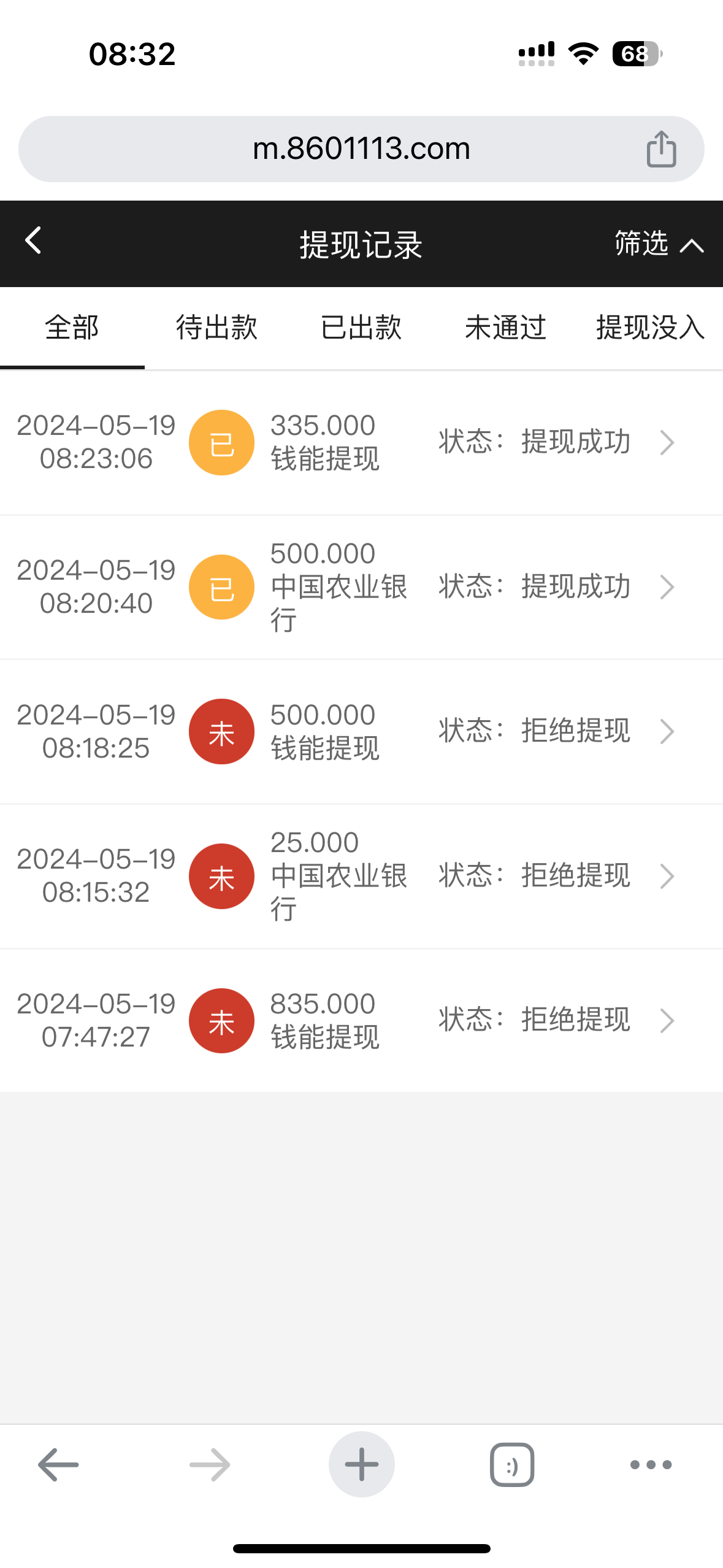Select the 提现没入 tab

coord(650,328)
